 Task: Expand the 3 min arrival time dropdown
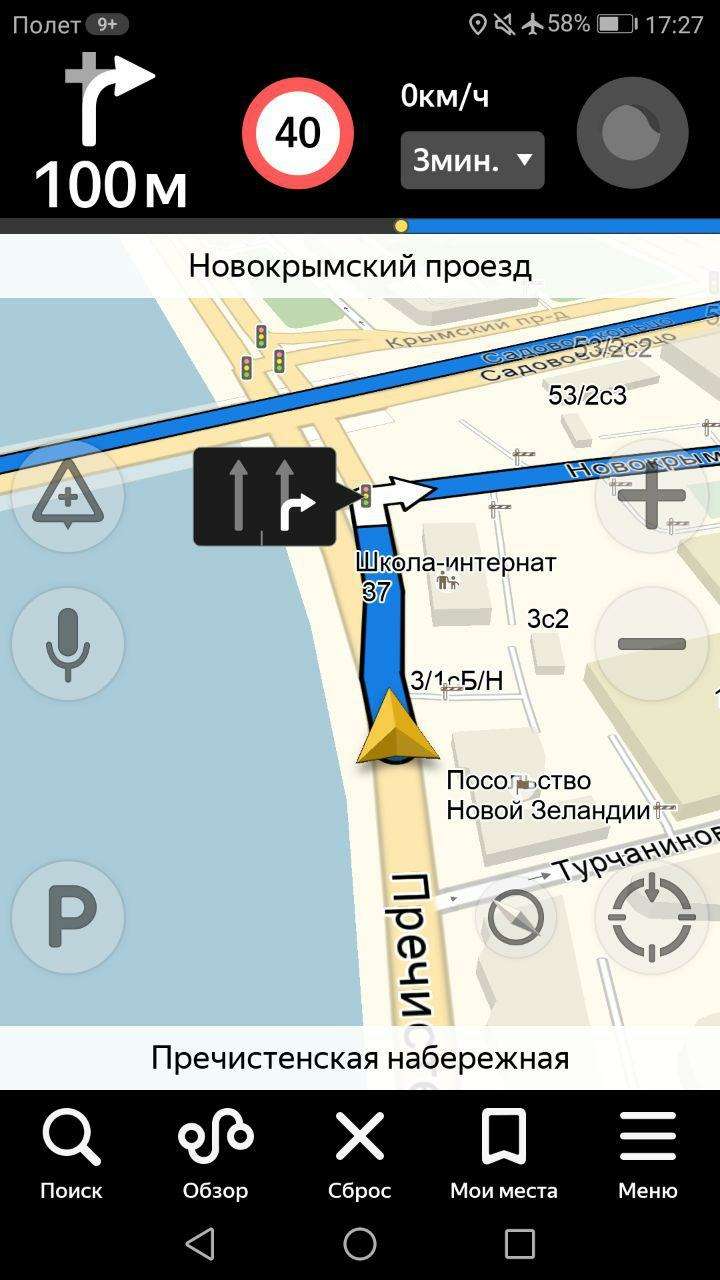coord(472,160)
